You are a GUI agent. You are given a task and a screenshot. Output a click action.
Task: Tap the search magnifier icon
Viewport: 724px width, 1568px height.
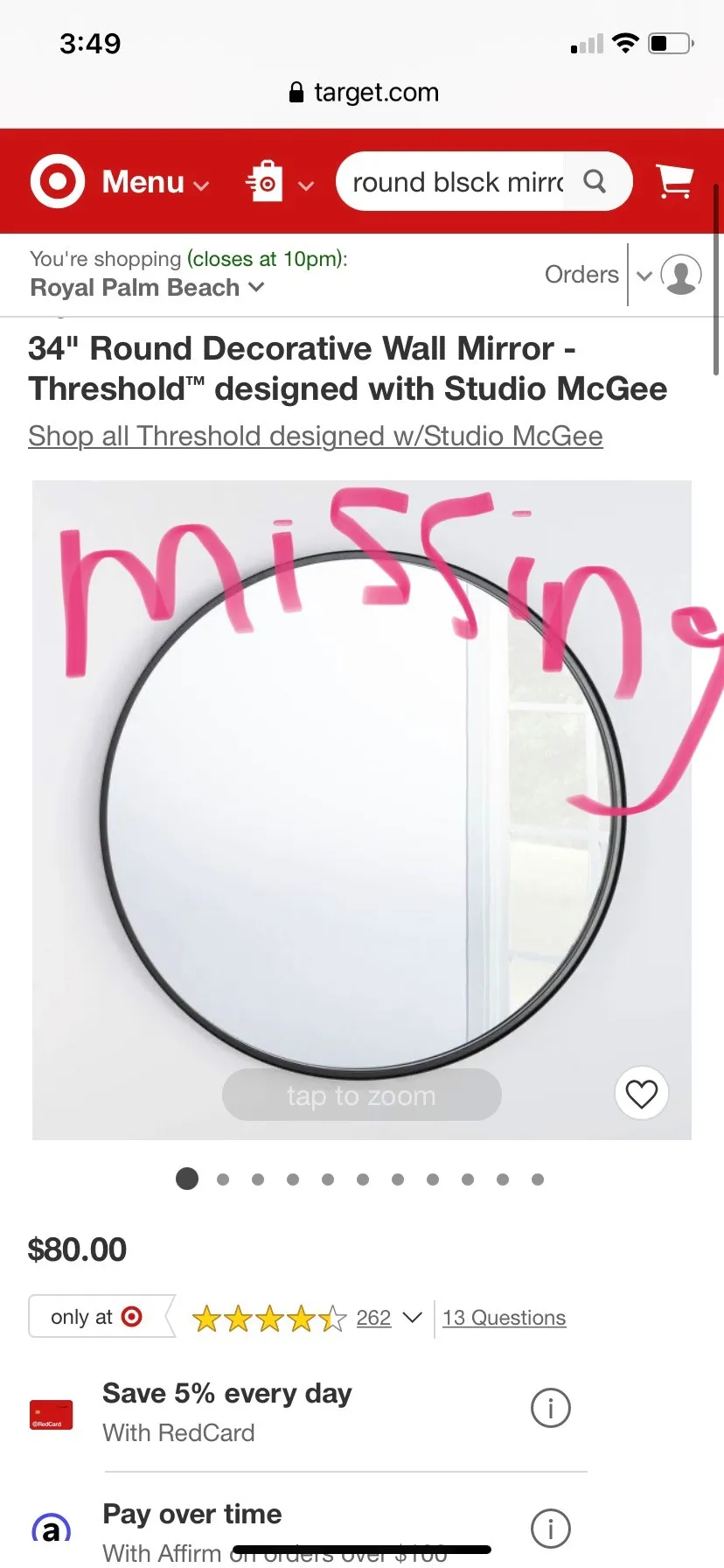595,181
